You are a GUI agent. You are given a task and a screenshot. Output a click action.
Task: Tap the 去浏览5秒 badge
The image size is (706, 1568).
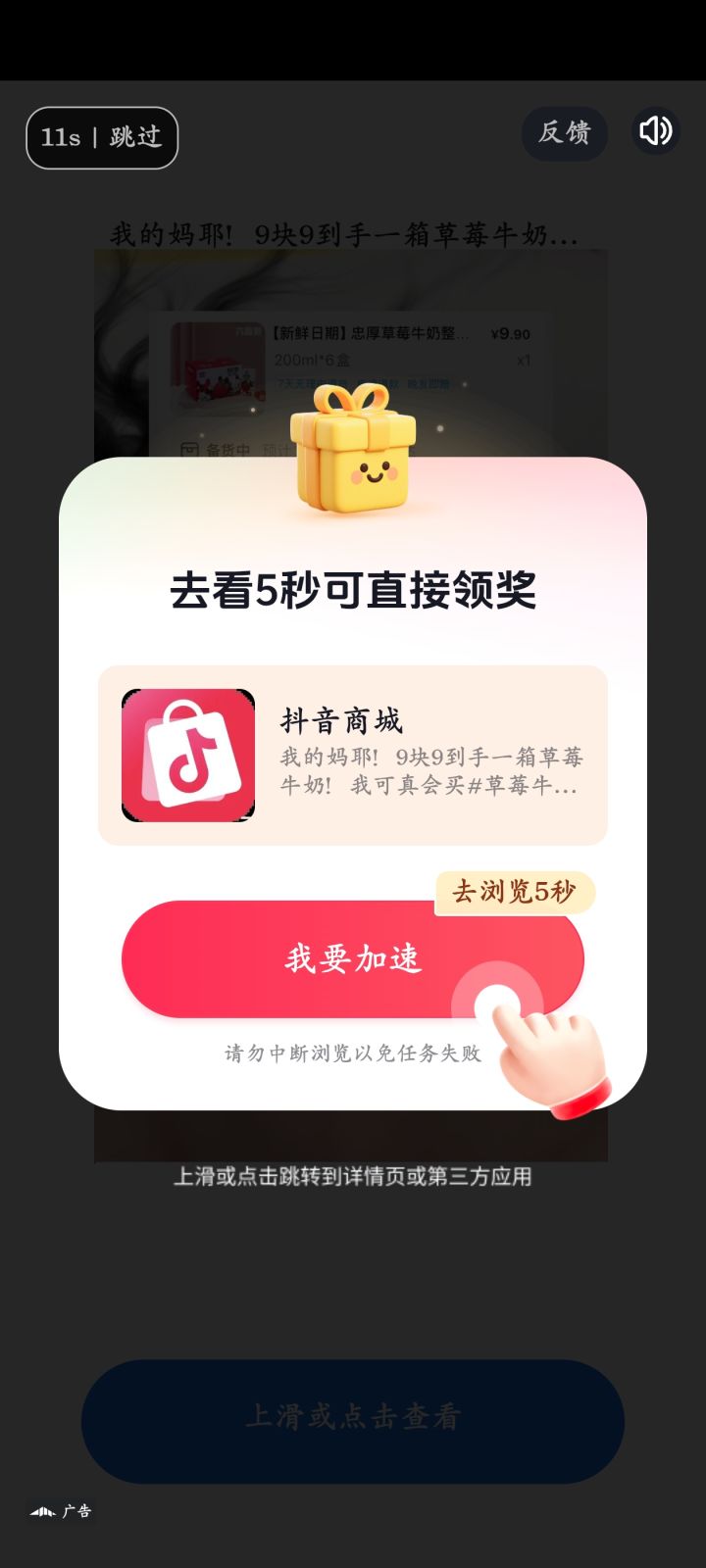point(514,893)
